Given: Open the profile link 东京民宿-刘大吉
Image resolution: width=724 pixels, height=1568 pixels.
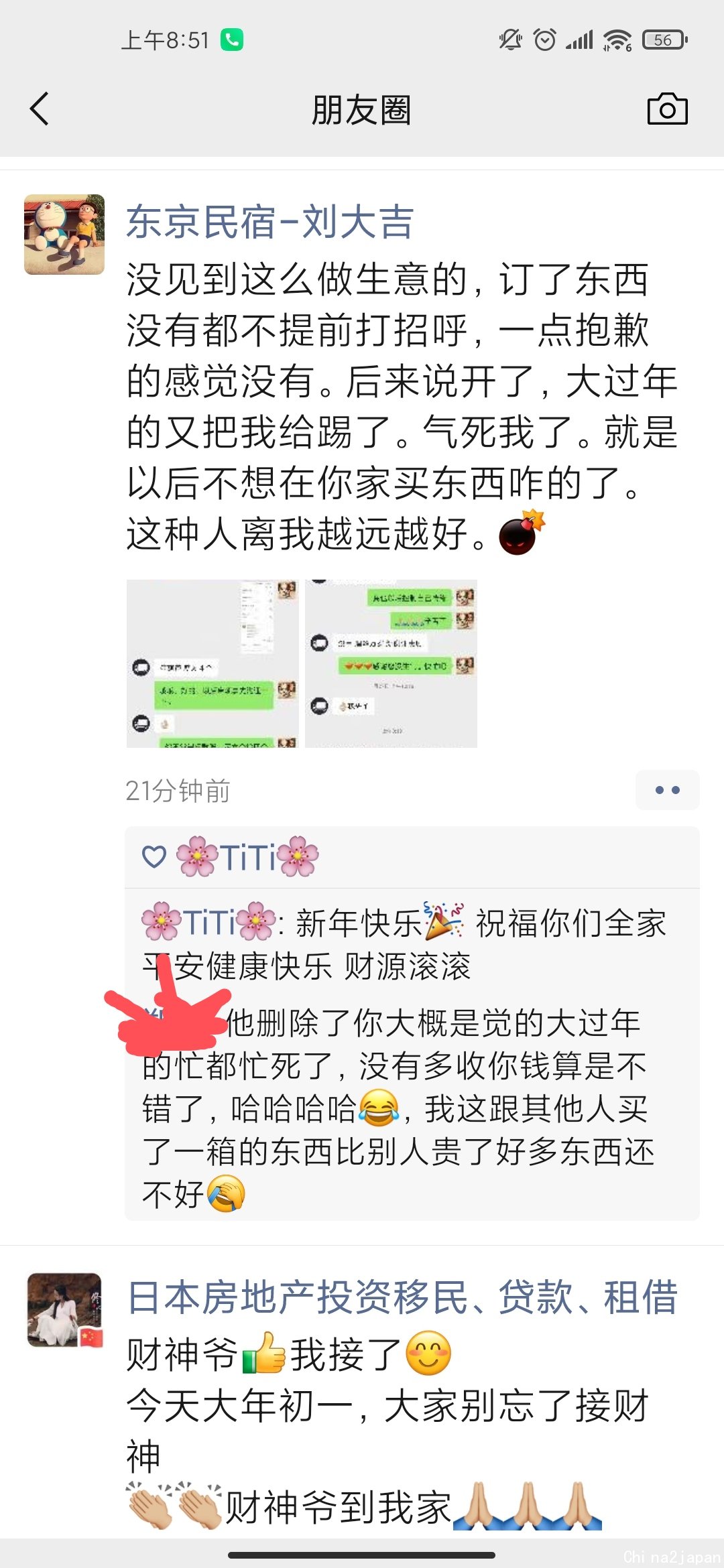Looking at the screenshot, I should (269, 222).
